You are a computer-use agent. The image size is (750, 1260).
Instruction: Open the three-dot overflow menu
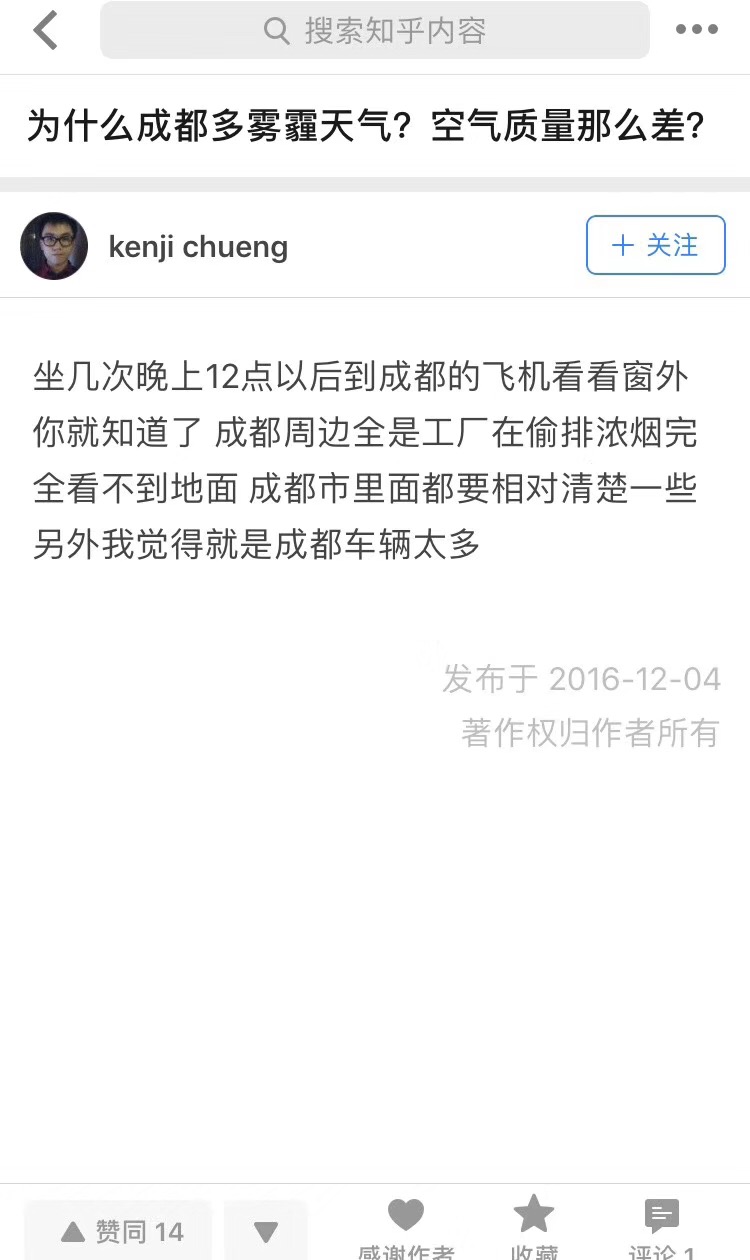click(696, 30)
